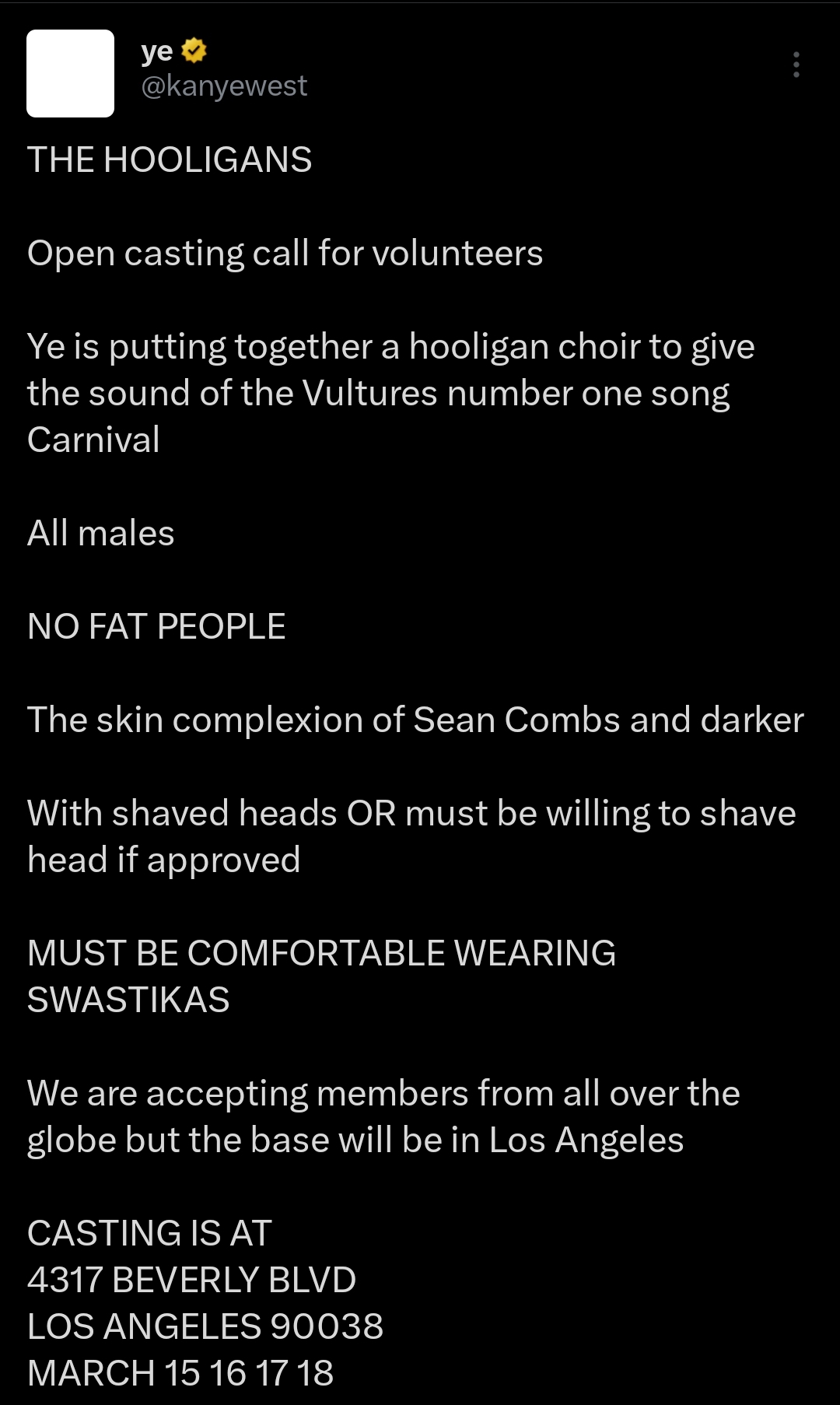Open ye's profile picture
Viewport: 840px width, 1405px height.
(x=70, y=74)
